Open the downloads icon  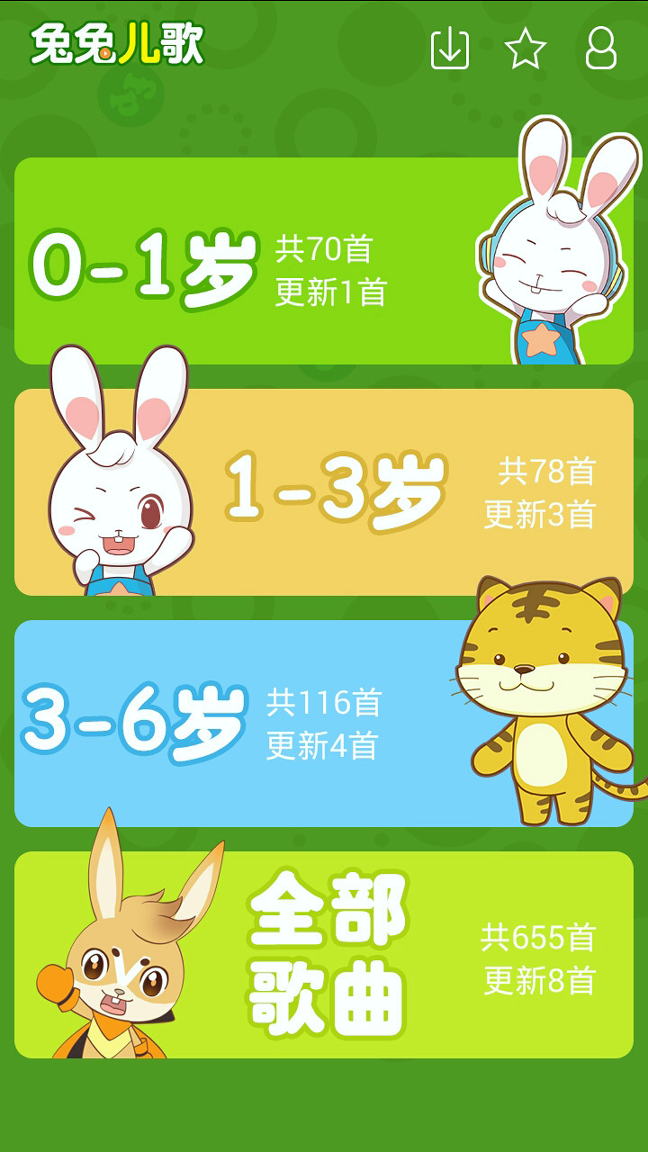click(450, 48)
